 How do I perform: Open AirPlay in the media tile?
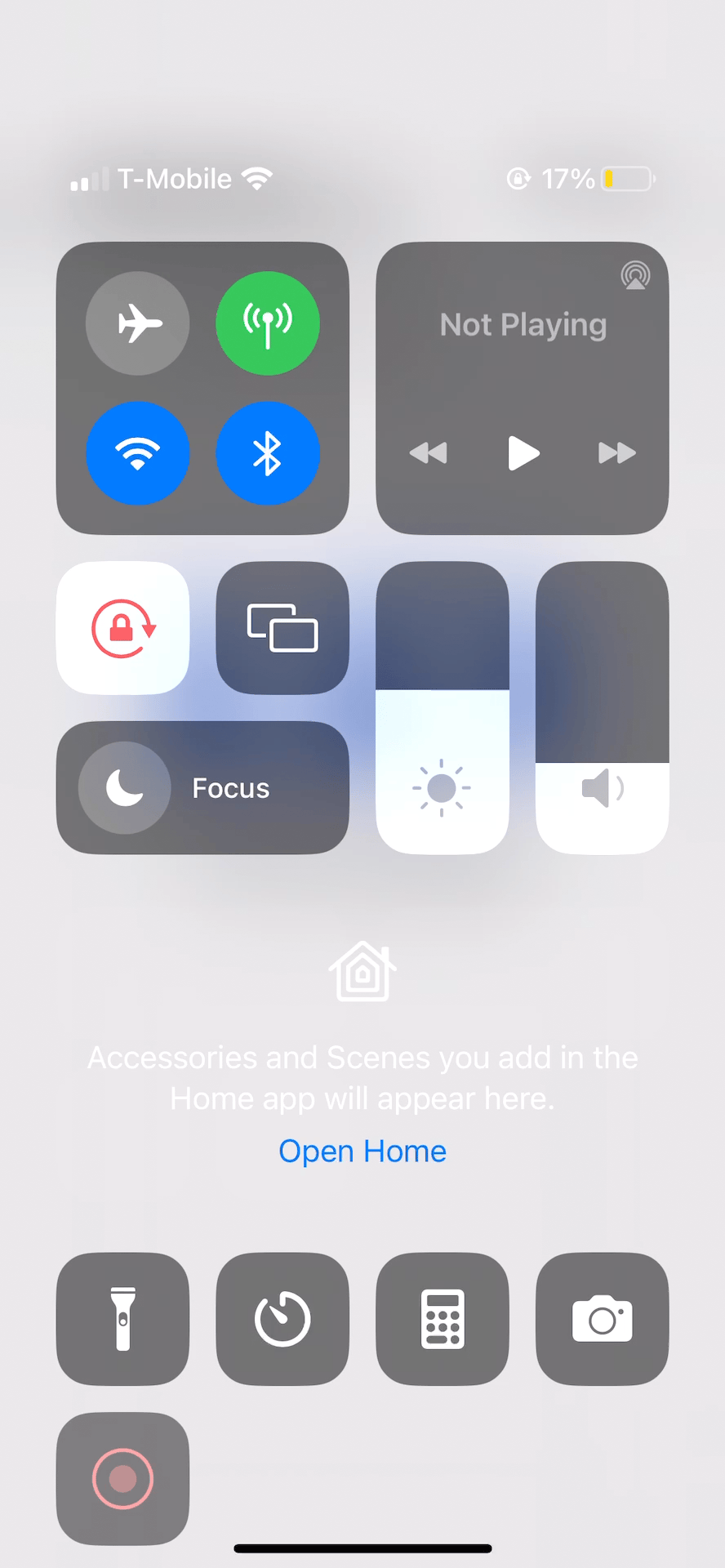[635, 275]
